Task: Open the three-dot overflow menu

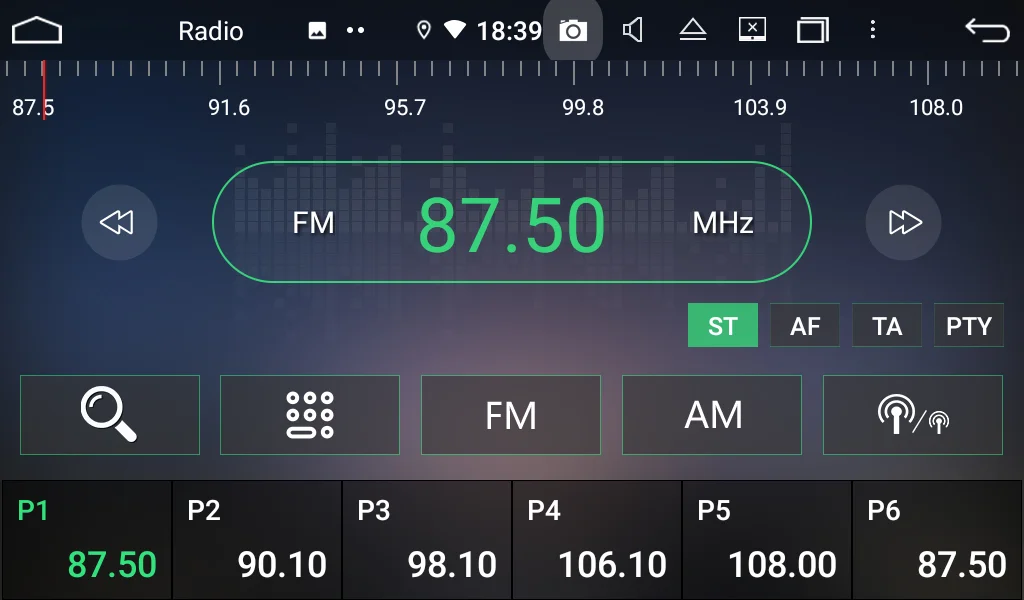Action: coord(873,31)
